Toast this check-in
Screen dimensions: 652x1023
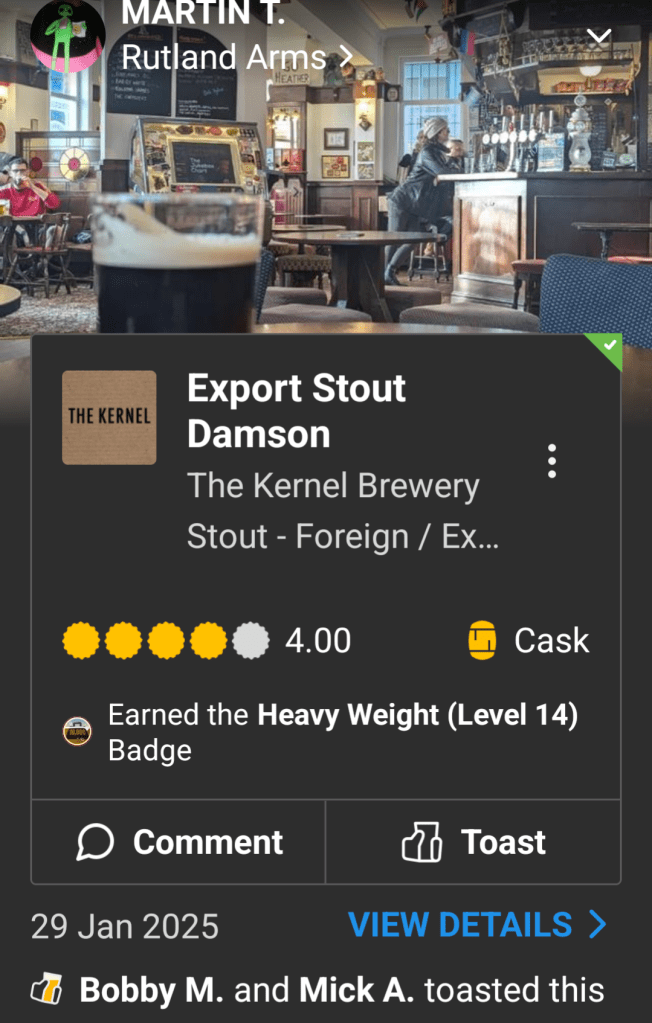coord(473,842)
